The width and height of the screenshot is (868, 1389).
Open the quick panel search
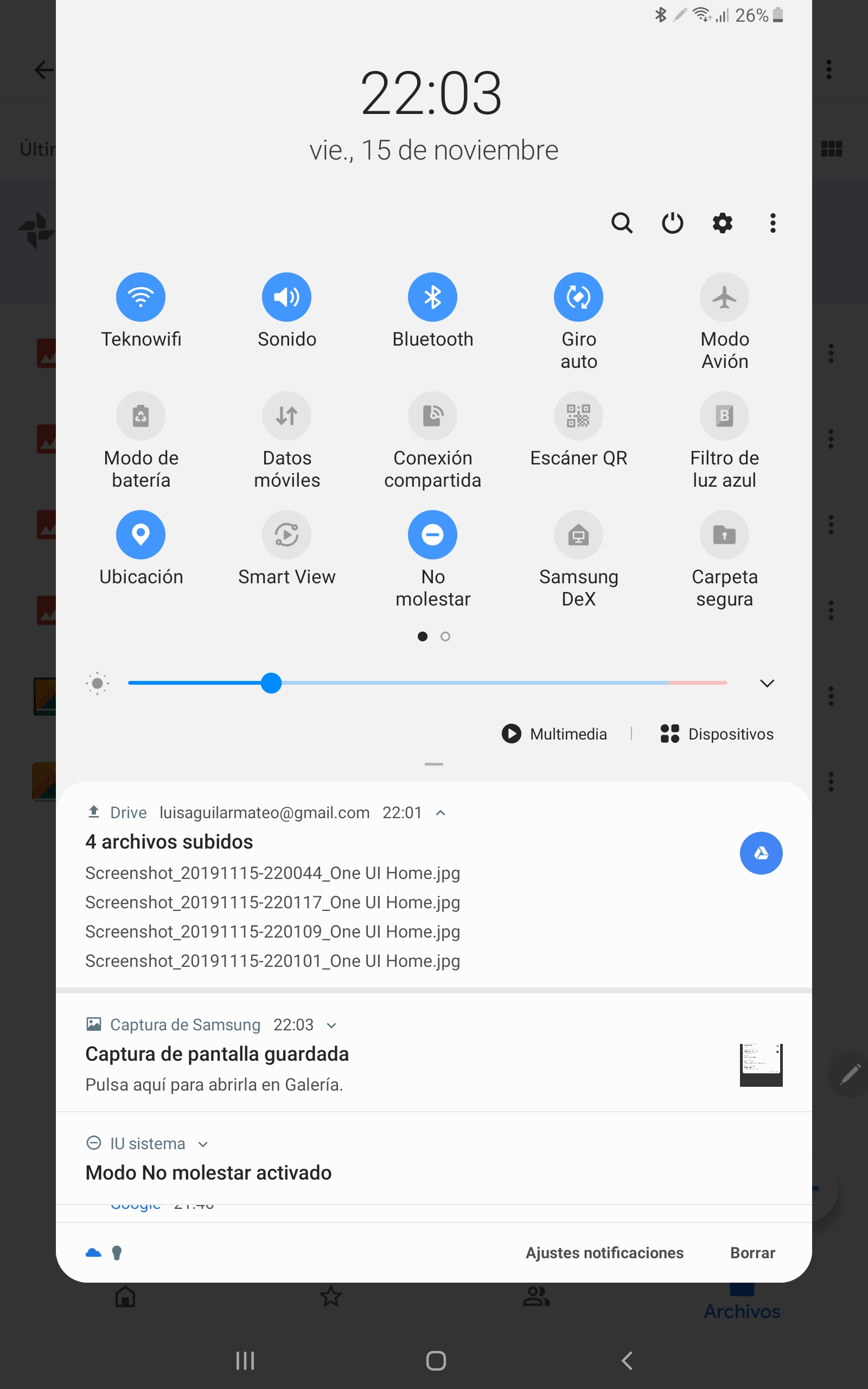click(x=622, y=222)
